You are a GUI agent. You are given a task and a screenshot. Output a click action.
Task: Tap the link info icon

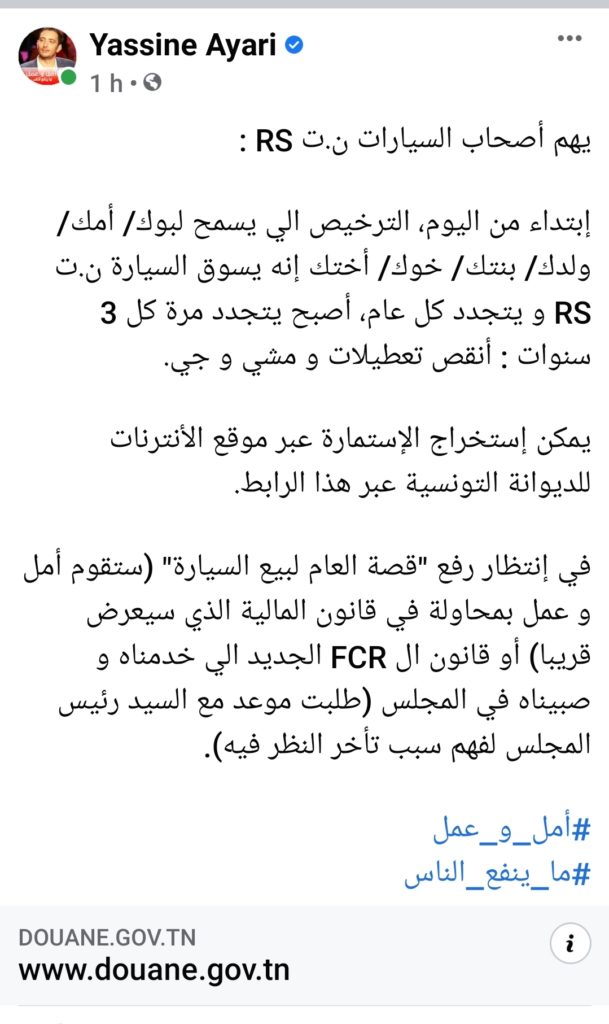point(570,943)
